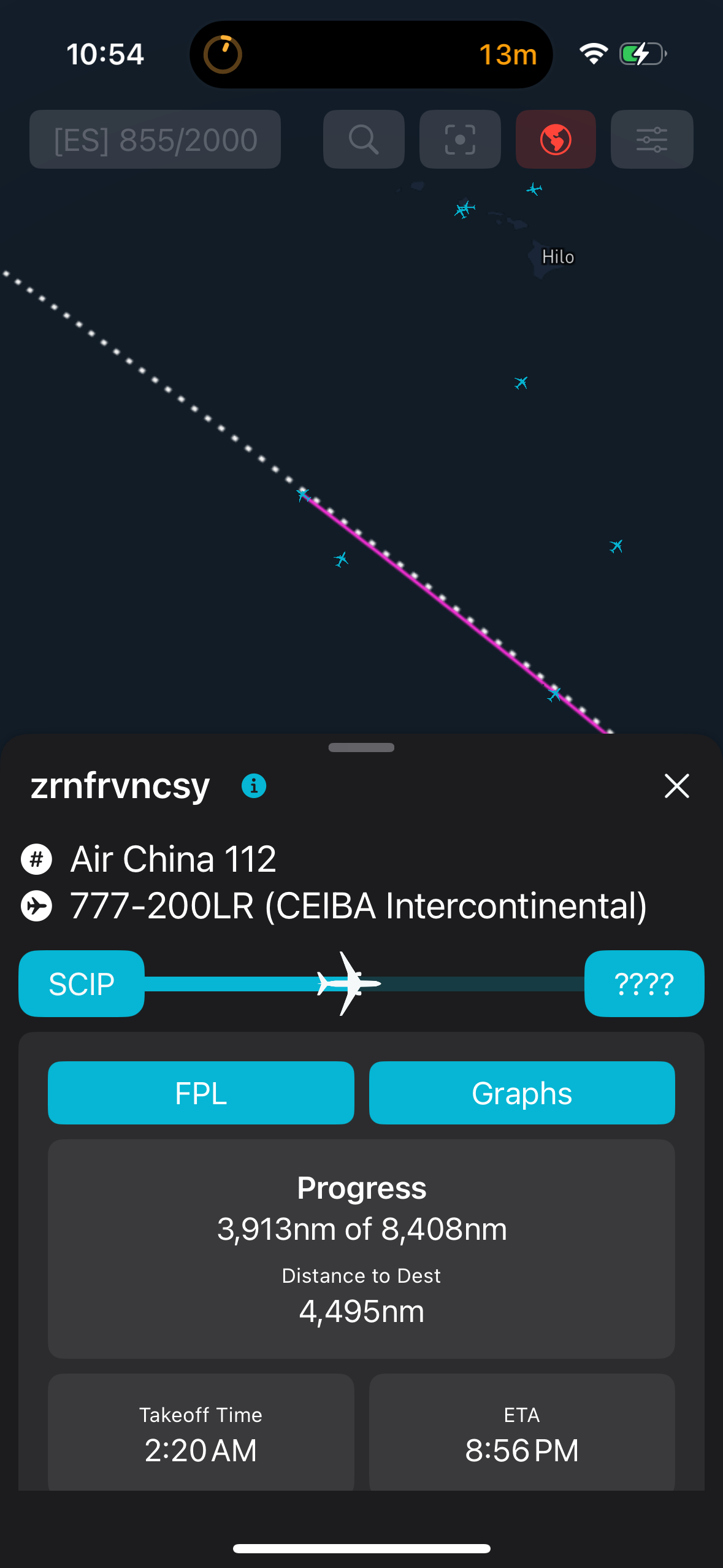Screen dimensions: 723x1568
Task: Open the info icon next to zrnfrvncsy
Action: tap(254, 786)
